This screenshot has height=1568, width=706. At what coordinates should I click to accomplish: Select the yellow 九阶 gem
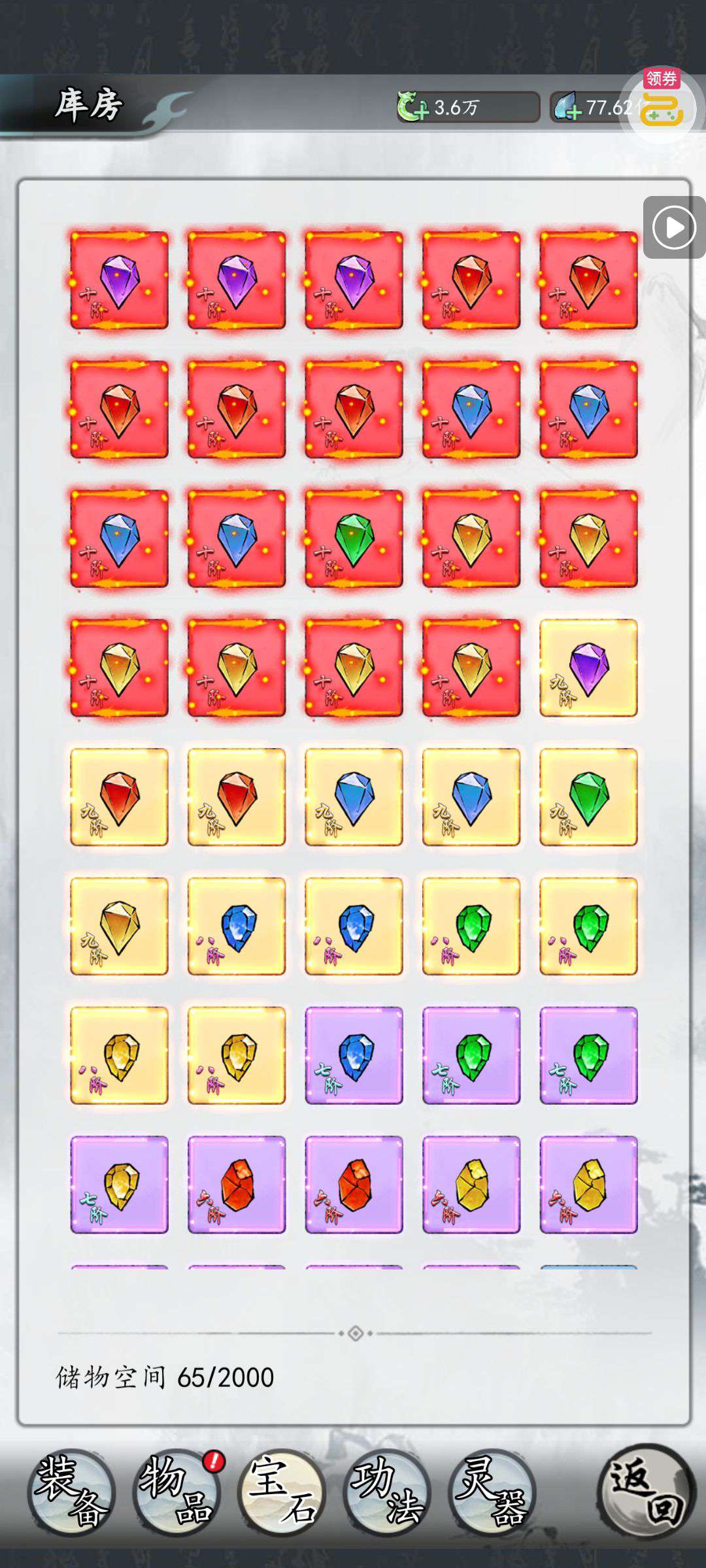pos(119,926)
